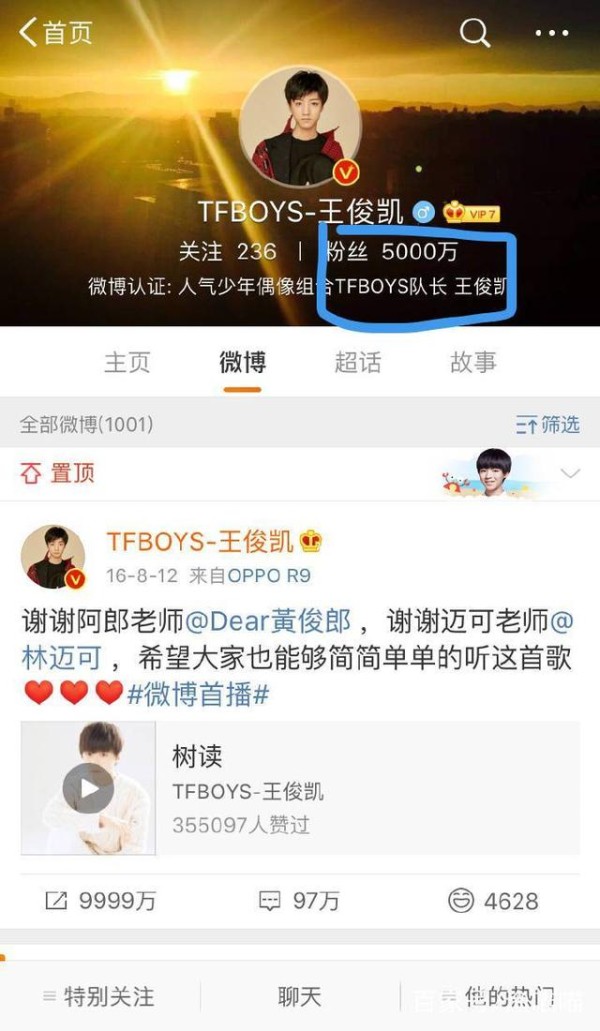
Task: Tap 特别关注 in the bottom bar
Action: 98,996
